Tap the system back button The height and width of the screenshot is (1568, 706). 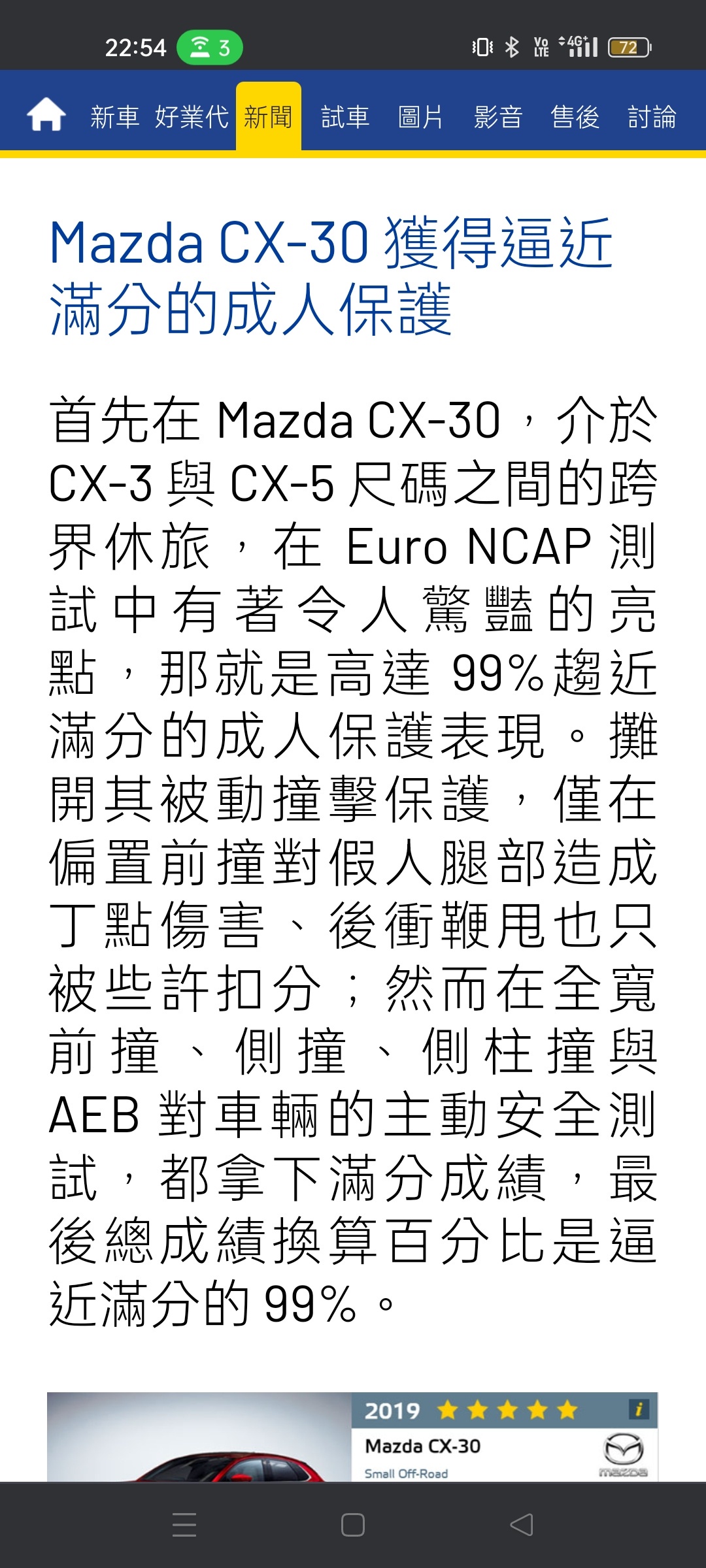(x=522, y=1525)
